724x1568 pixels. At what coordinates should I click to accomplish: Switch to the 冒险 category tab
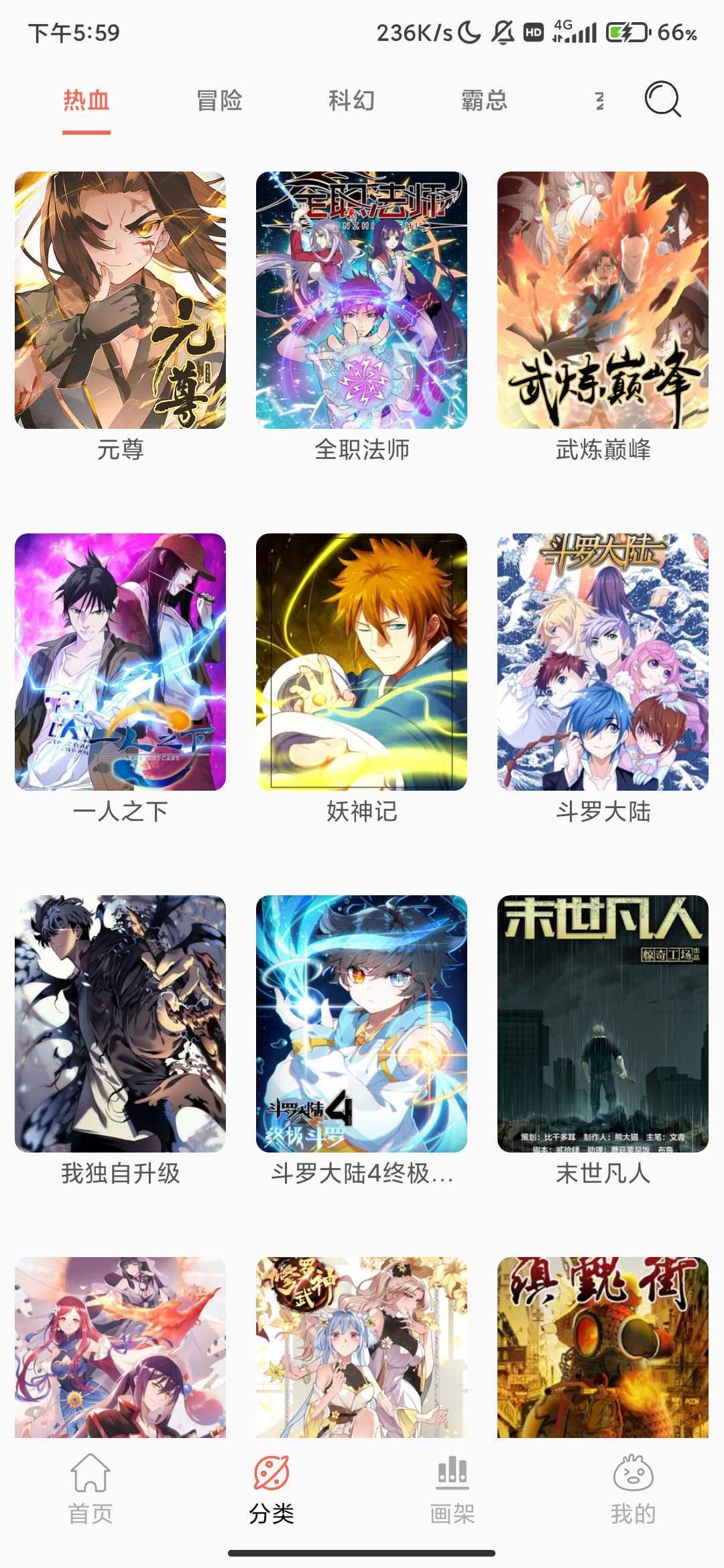219,101
